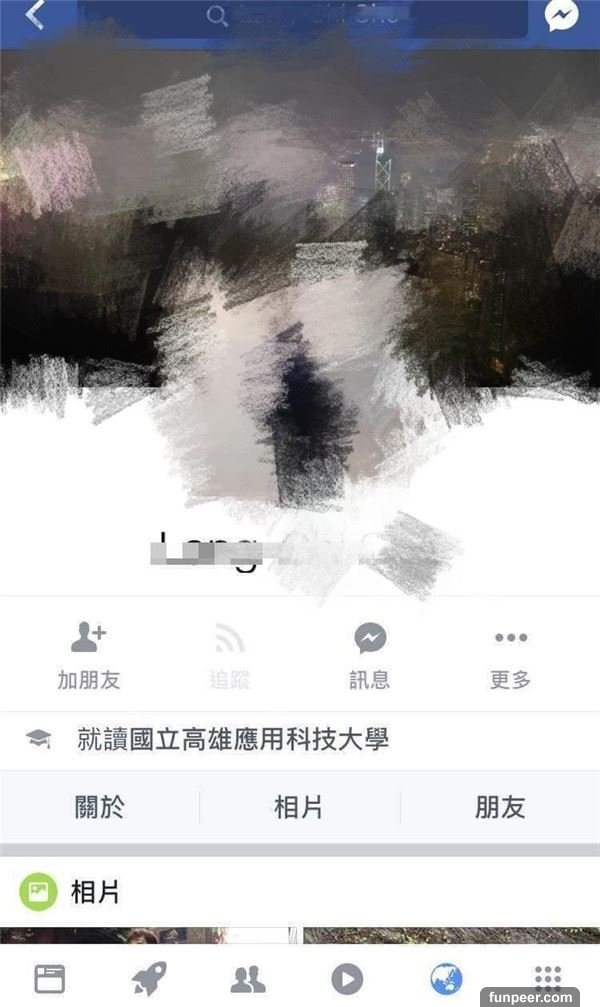
Task: Open the news feed tab in bottom bar
Action: pos(49,978)
